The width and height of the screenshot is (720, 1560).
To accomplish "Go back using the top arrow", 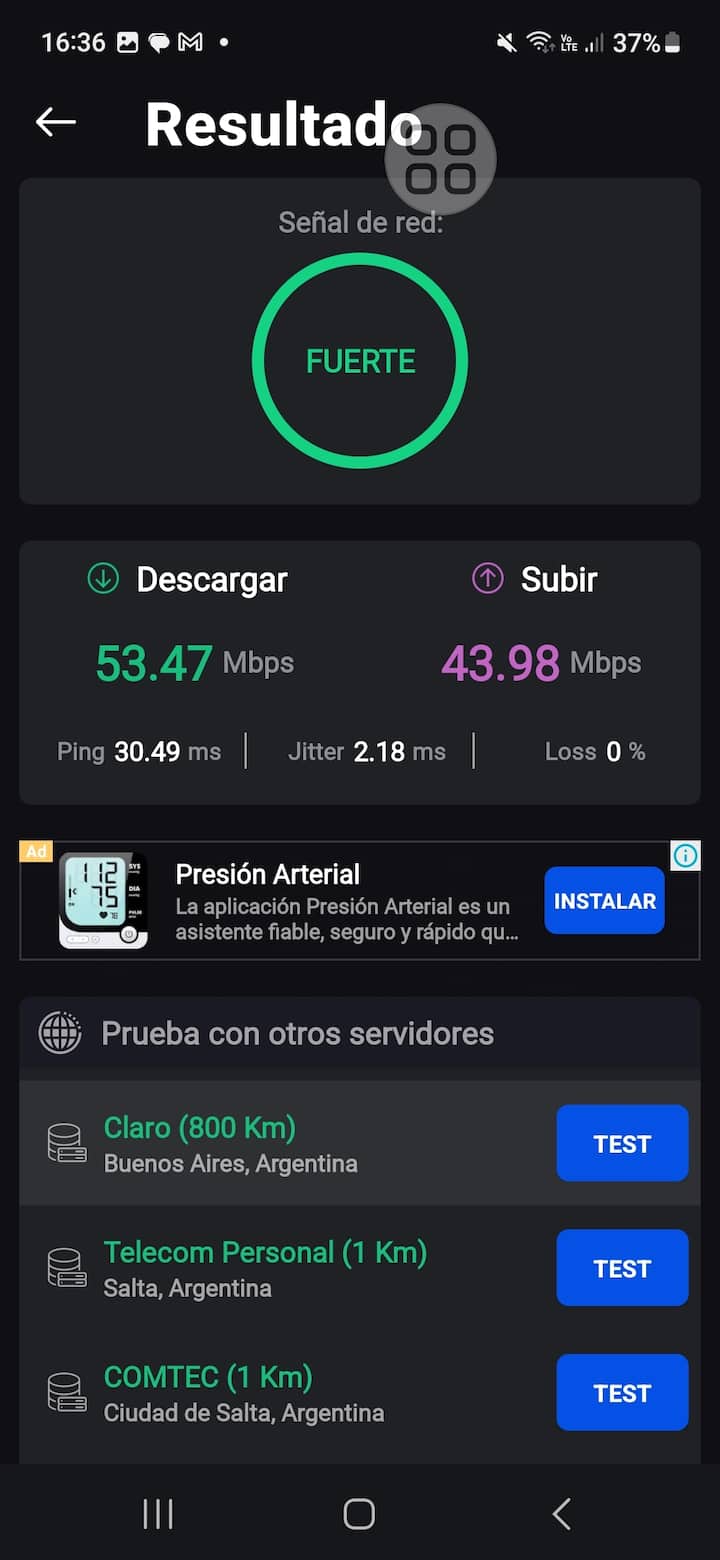I will [x=56, y=122].
